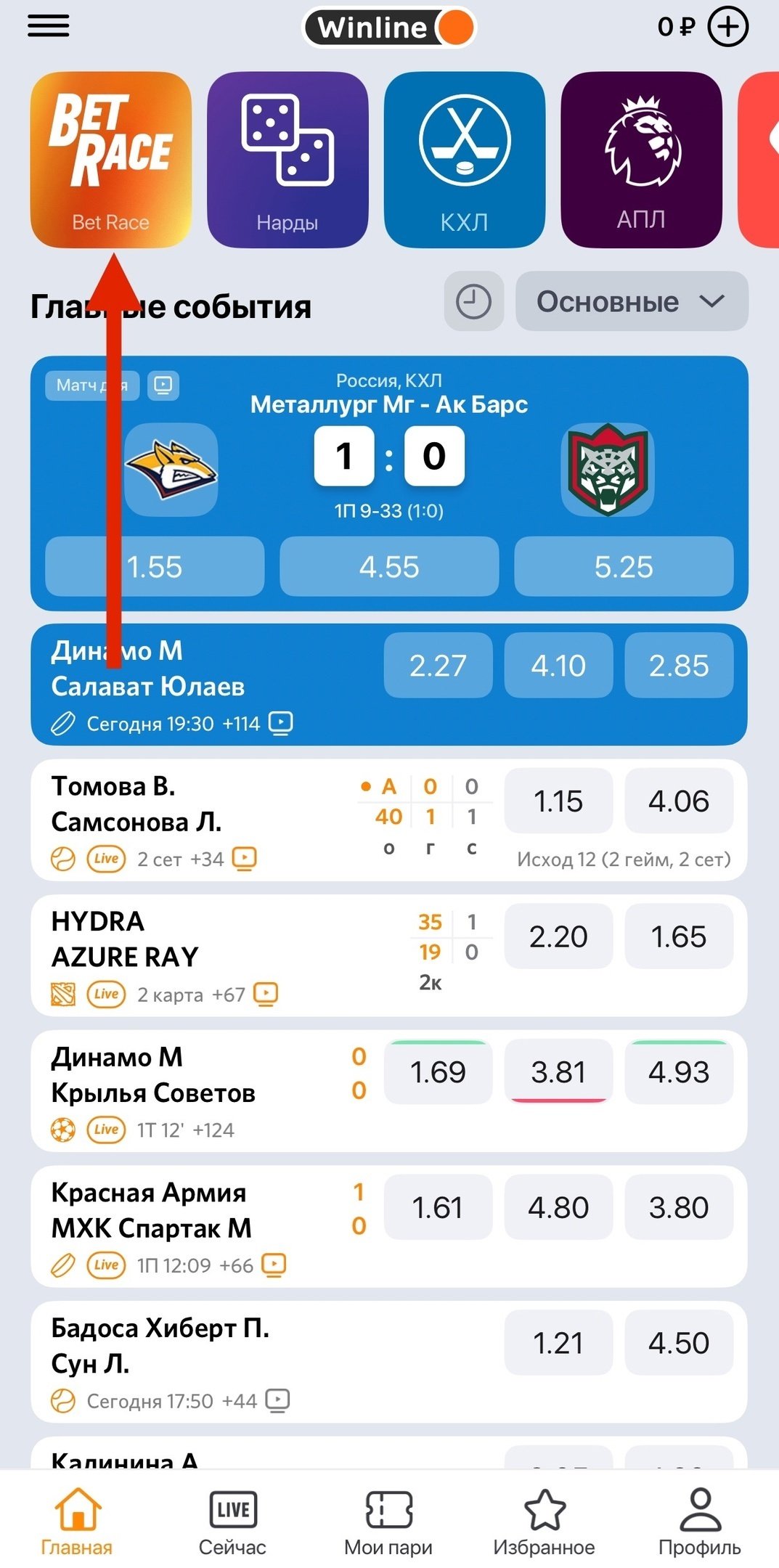This screenshot has height=1568, width=779.
Task: Open the КХЛ hockey tile
Action: [x=464, y=160]
